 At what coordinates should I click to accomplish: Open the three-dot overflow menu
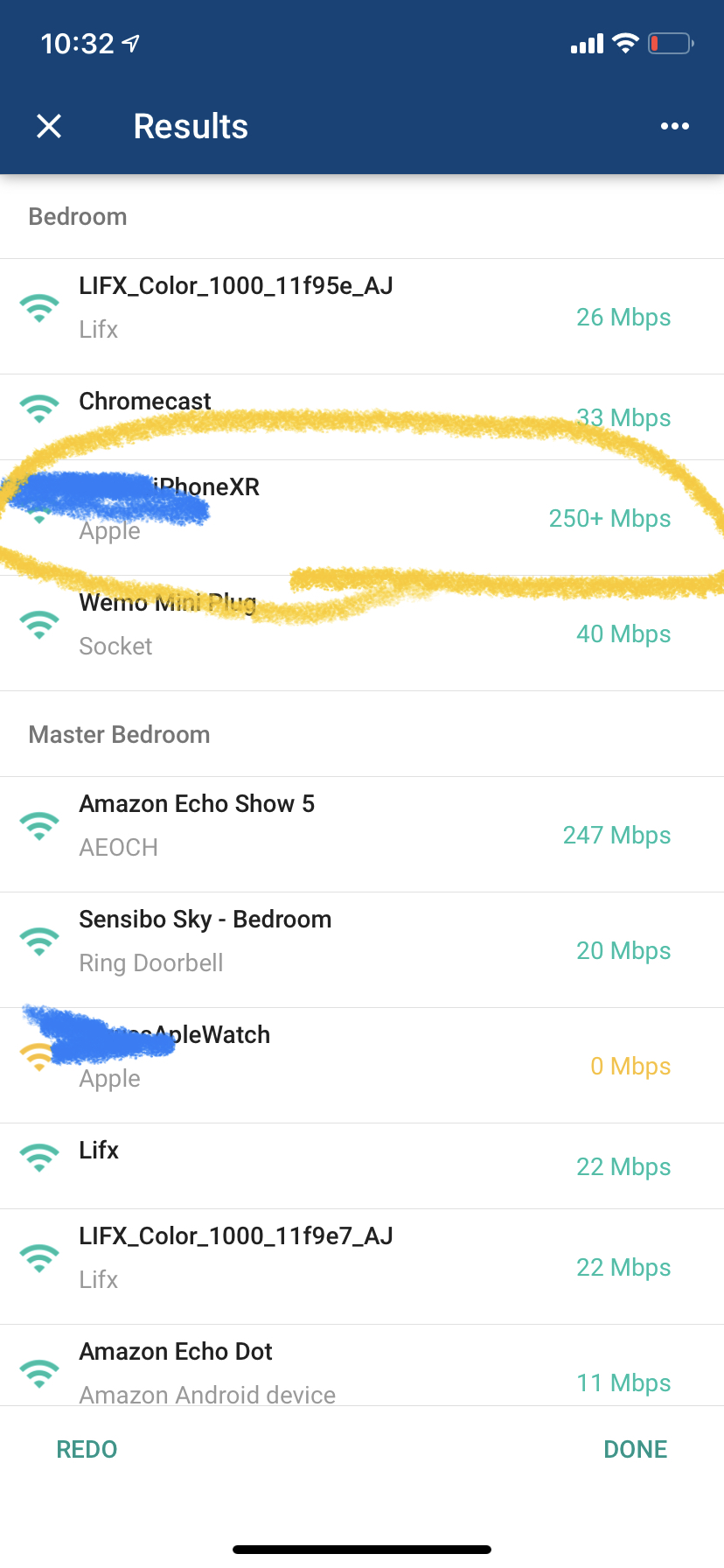(x=674, y=126)
